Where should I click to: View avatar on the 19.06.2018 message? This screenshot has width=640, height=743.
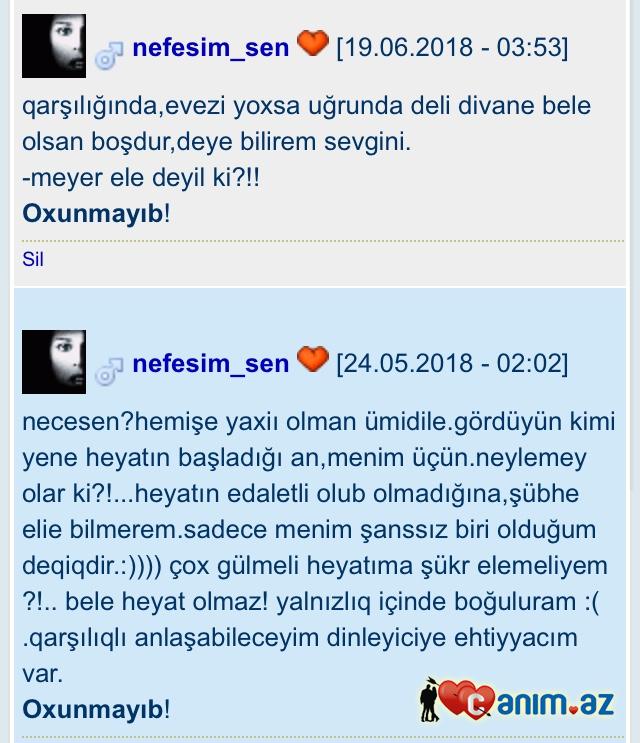tap(54, 46)
